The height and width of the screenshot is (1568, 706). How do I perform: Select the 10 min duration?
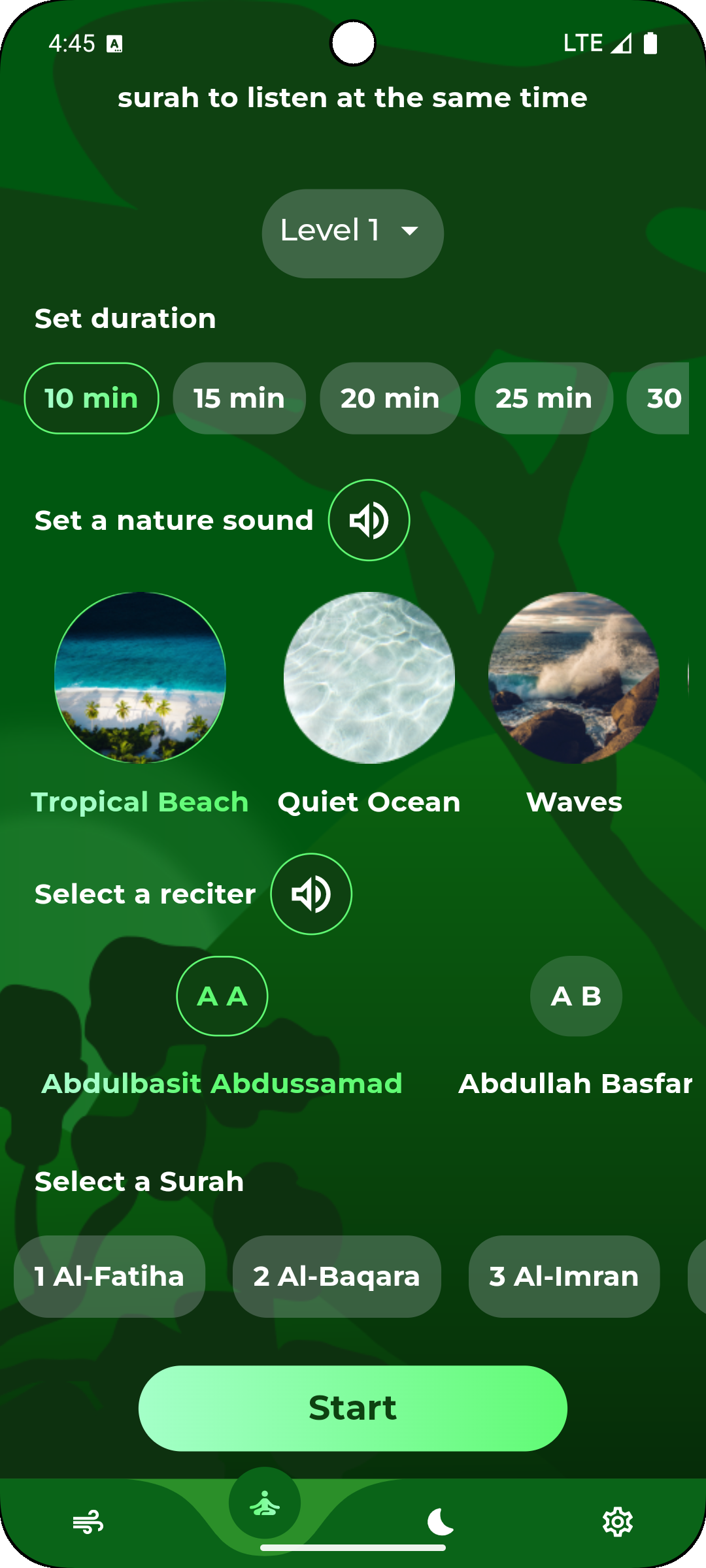92,398
